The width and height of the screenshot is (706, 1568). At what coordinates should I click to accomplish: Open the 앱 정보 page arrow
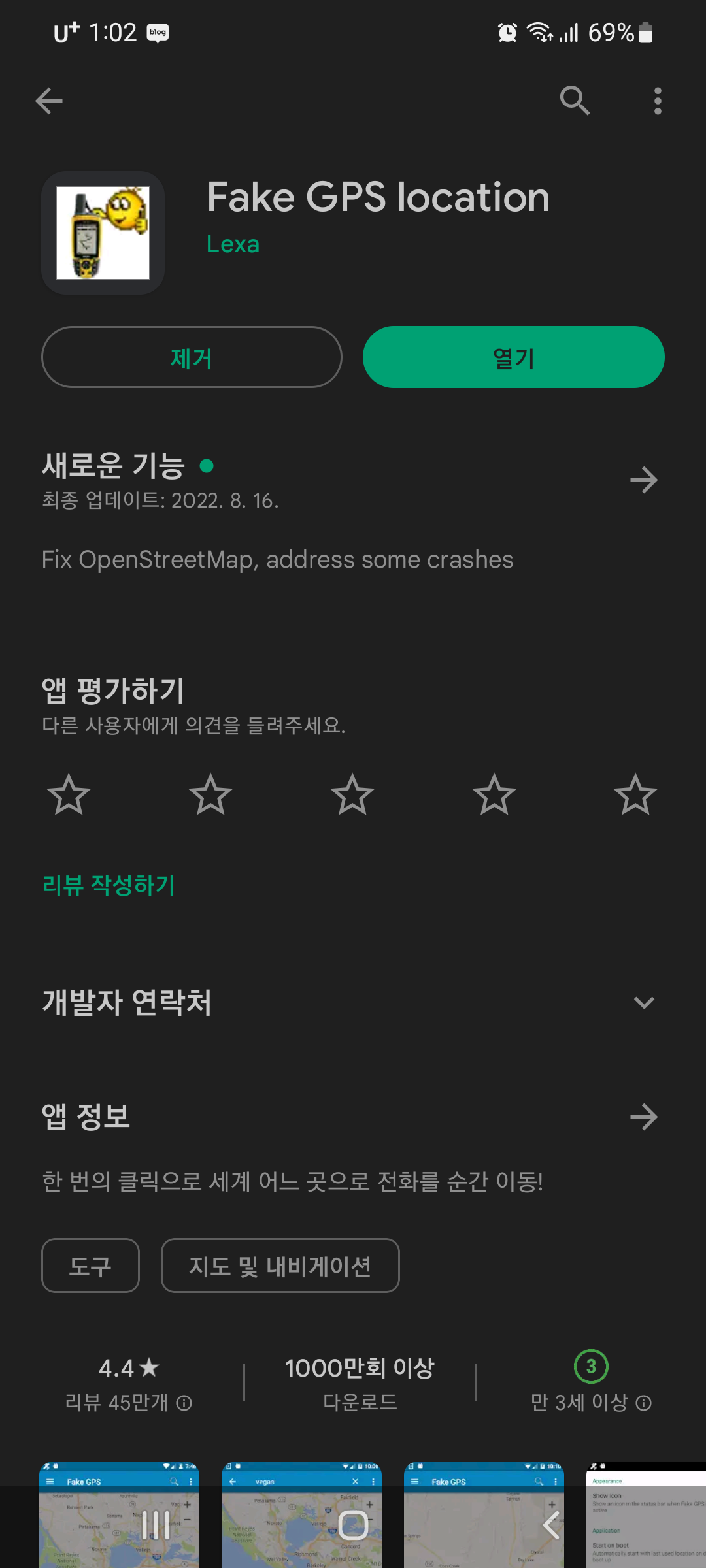[645, 1117]
